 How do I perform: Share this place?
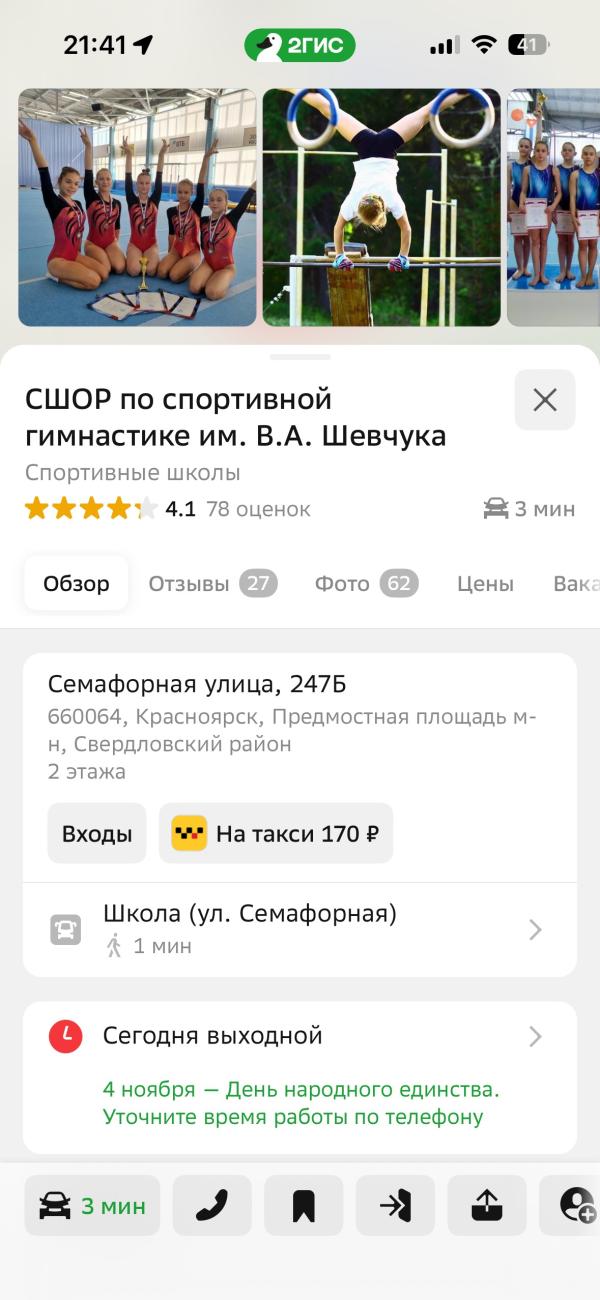coord(487,1206)
